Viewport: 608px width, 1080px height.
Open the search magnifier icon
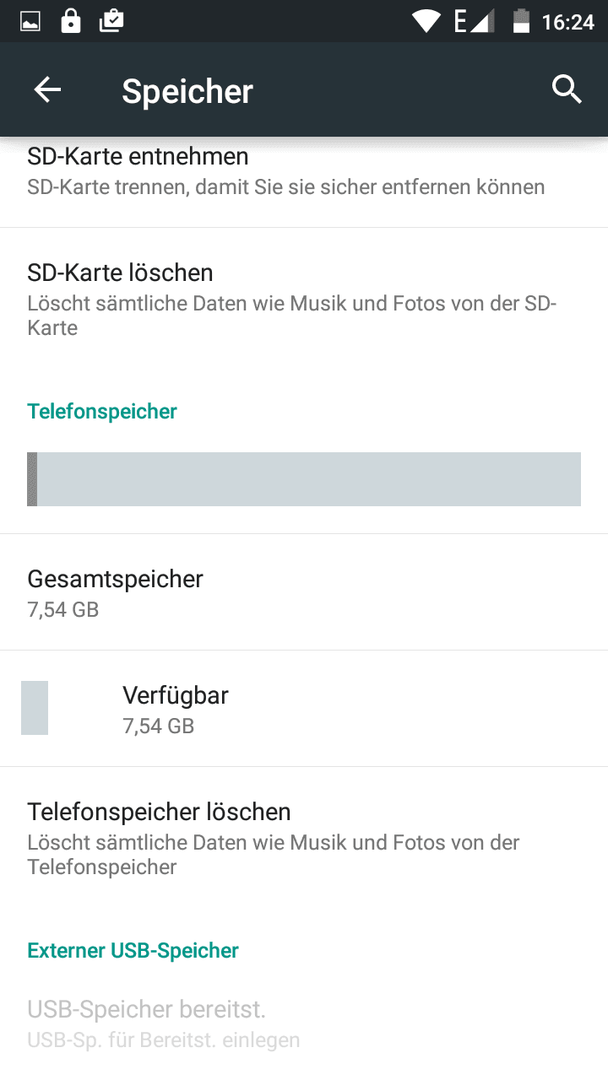point(567,90)
